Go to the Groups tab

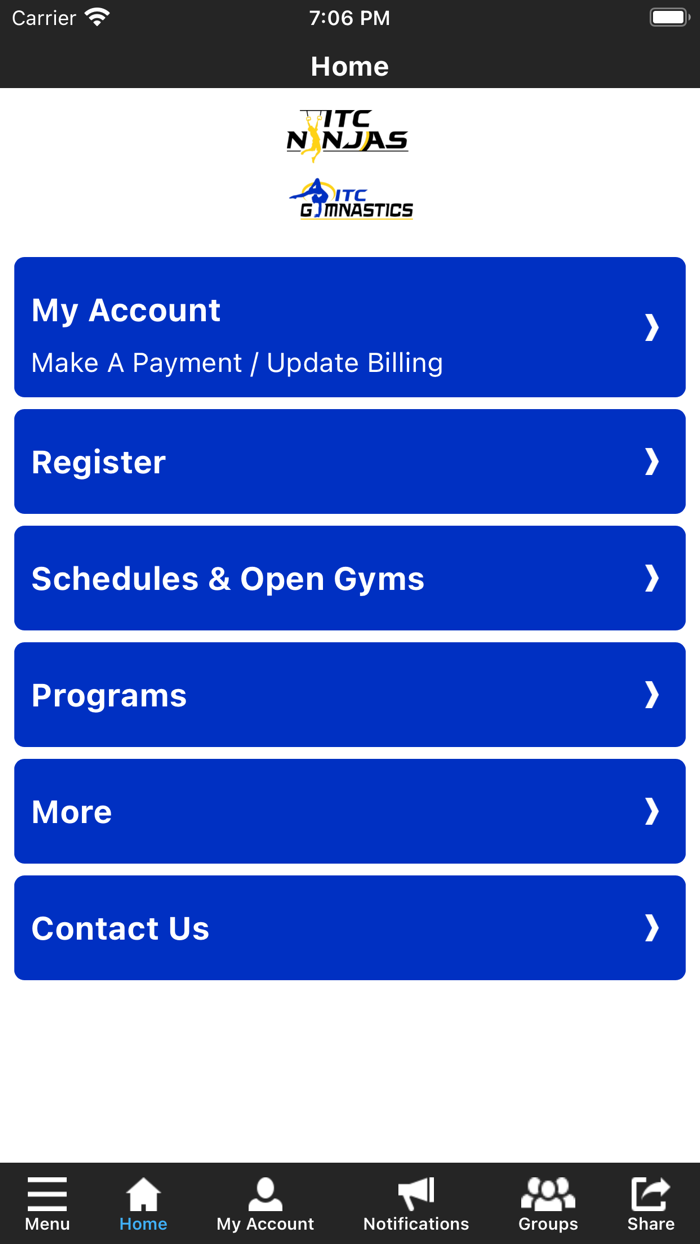548,1204
